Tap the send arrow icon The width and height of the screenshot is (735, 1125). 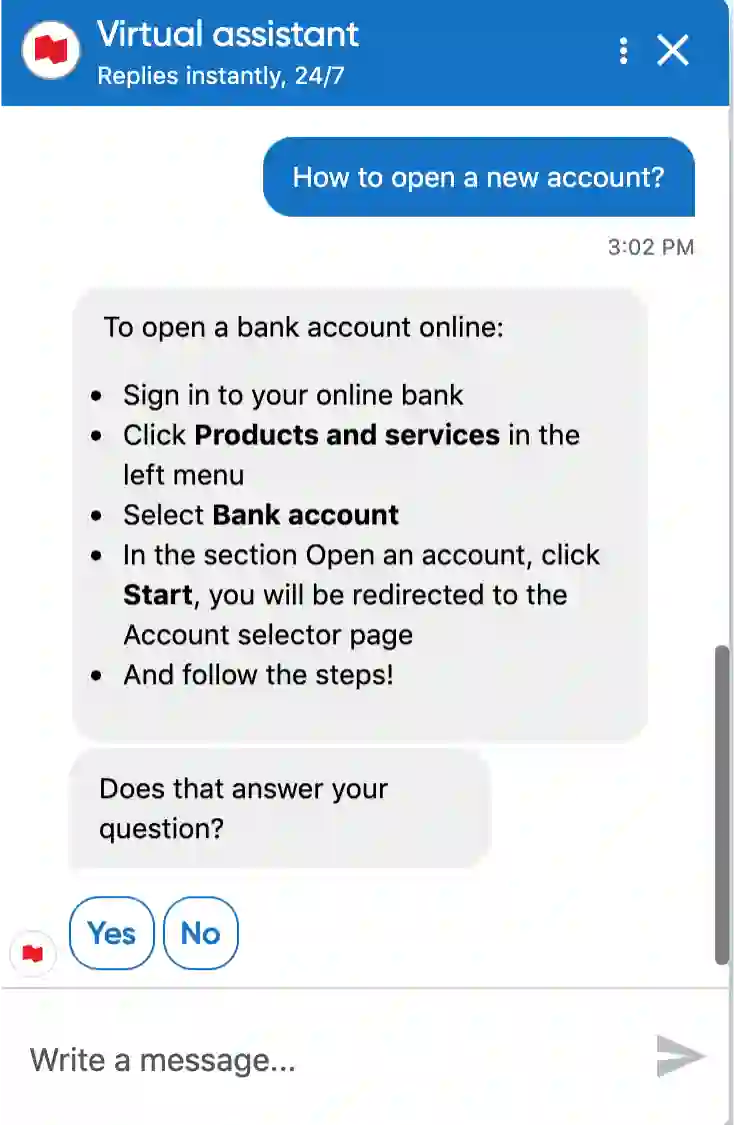[x=680, y=1057]
